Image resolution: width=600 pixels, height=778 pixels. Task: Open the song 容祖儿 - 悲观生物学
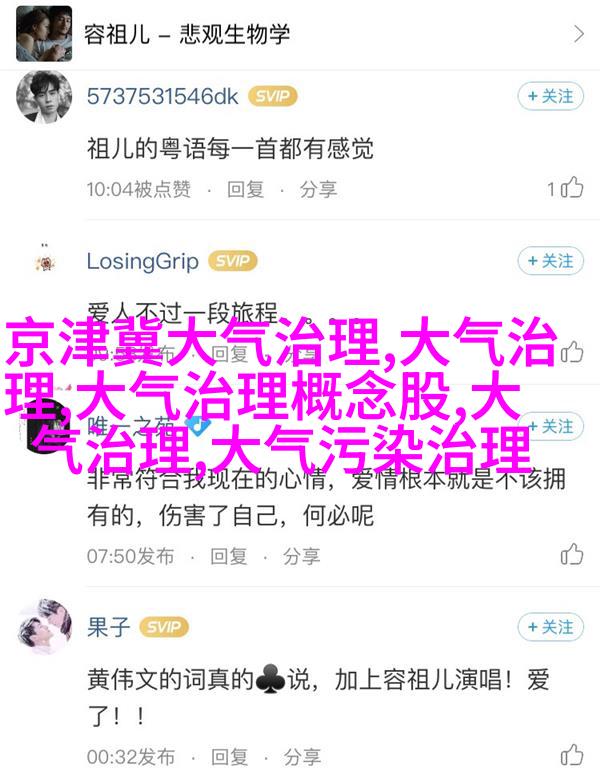300,33
